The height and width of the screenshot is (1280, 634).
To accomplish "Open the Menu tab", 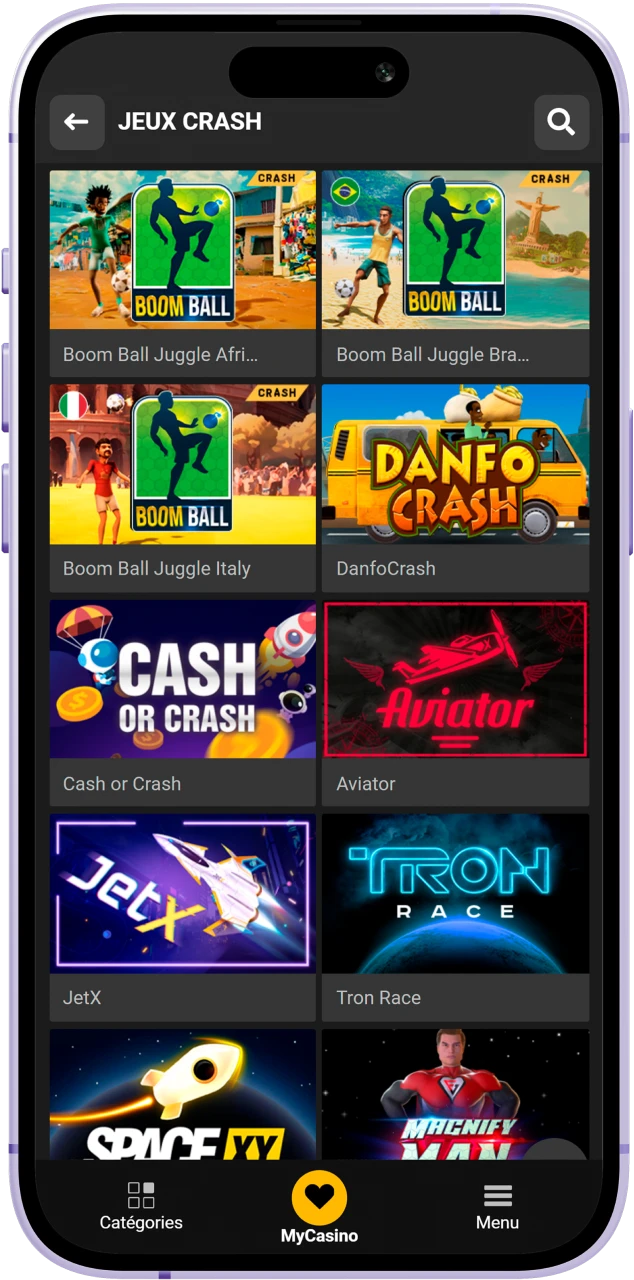I will point(497,1206).
